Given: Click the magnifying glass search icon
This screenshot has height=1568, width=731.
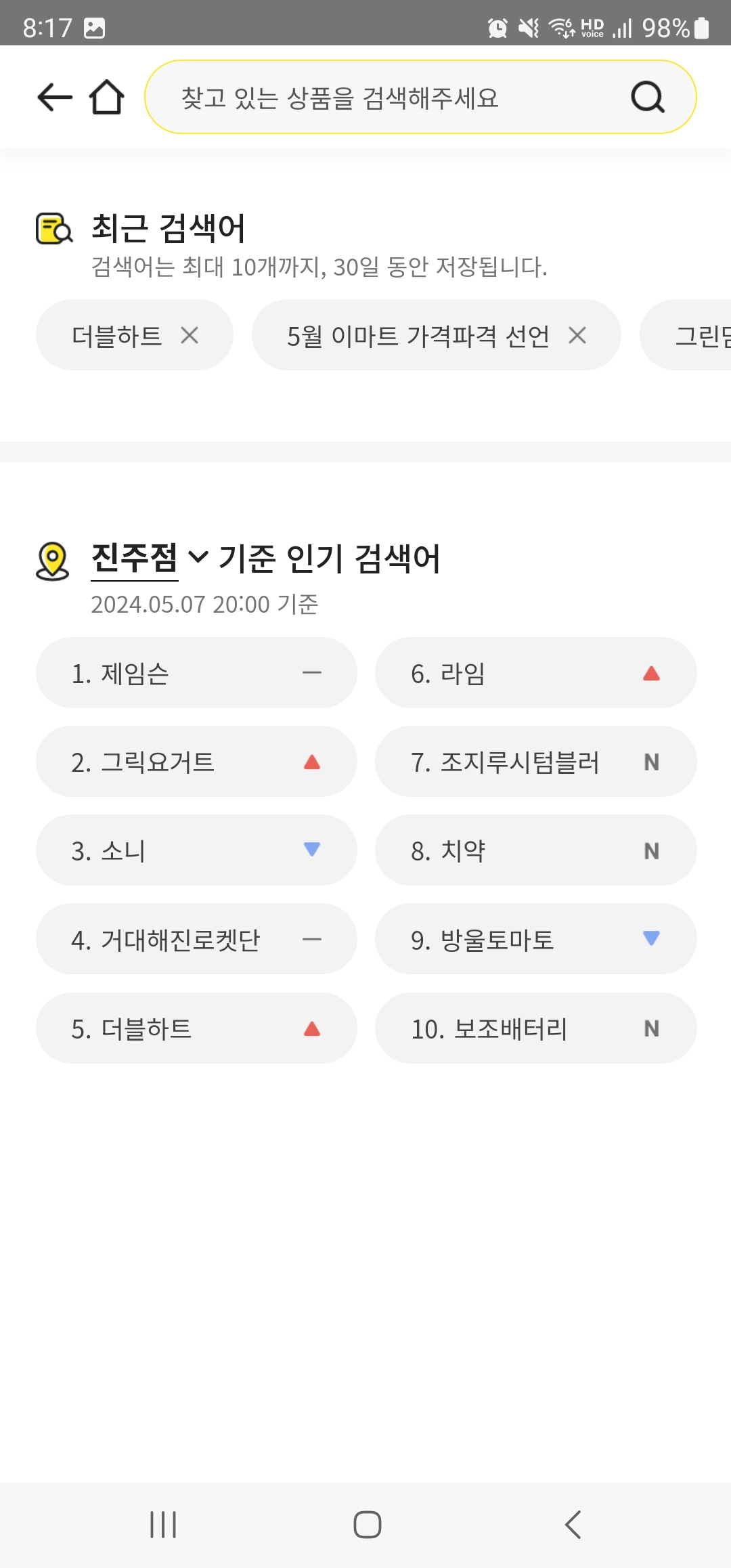Looking at the screenshot, I should 648,96.
